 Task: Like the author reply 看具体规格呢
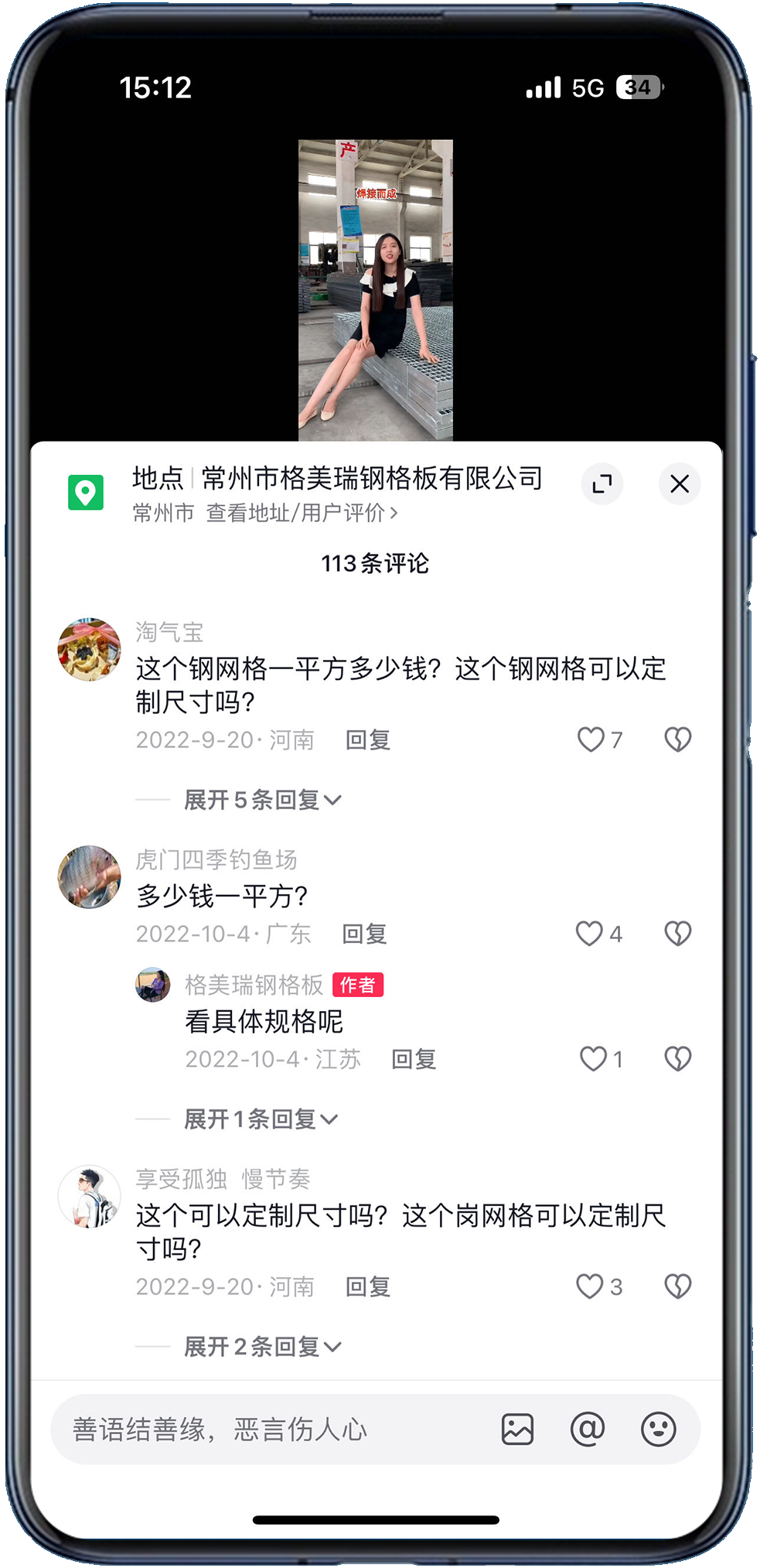click(x=596, y=1057)
